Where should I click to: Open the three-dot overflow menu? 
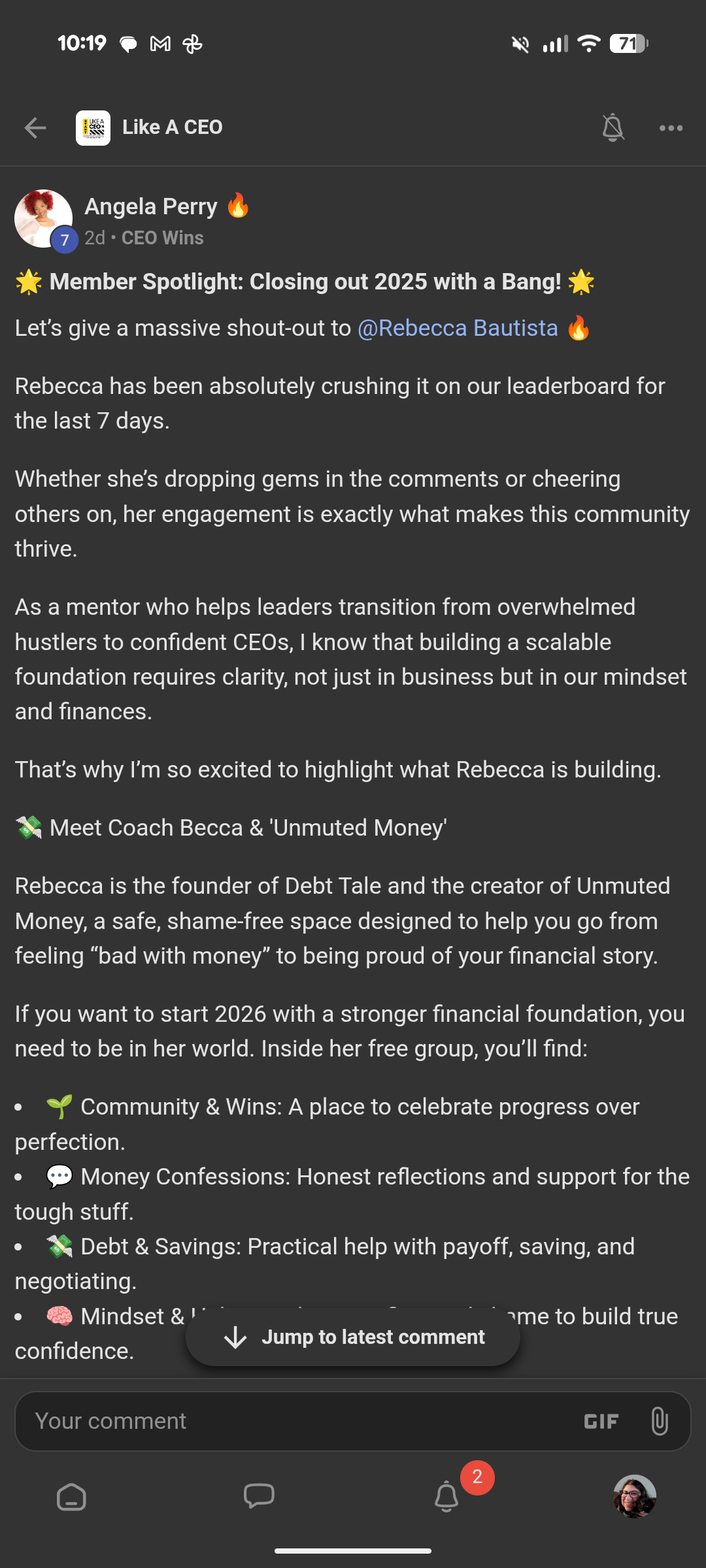[x=671, y=128]
